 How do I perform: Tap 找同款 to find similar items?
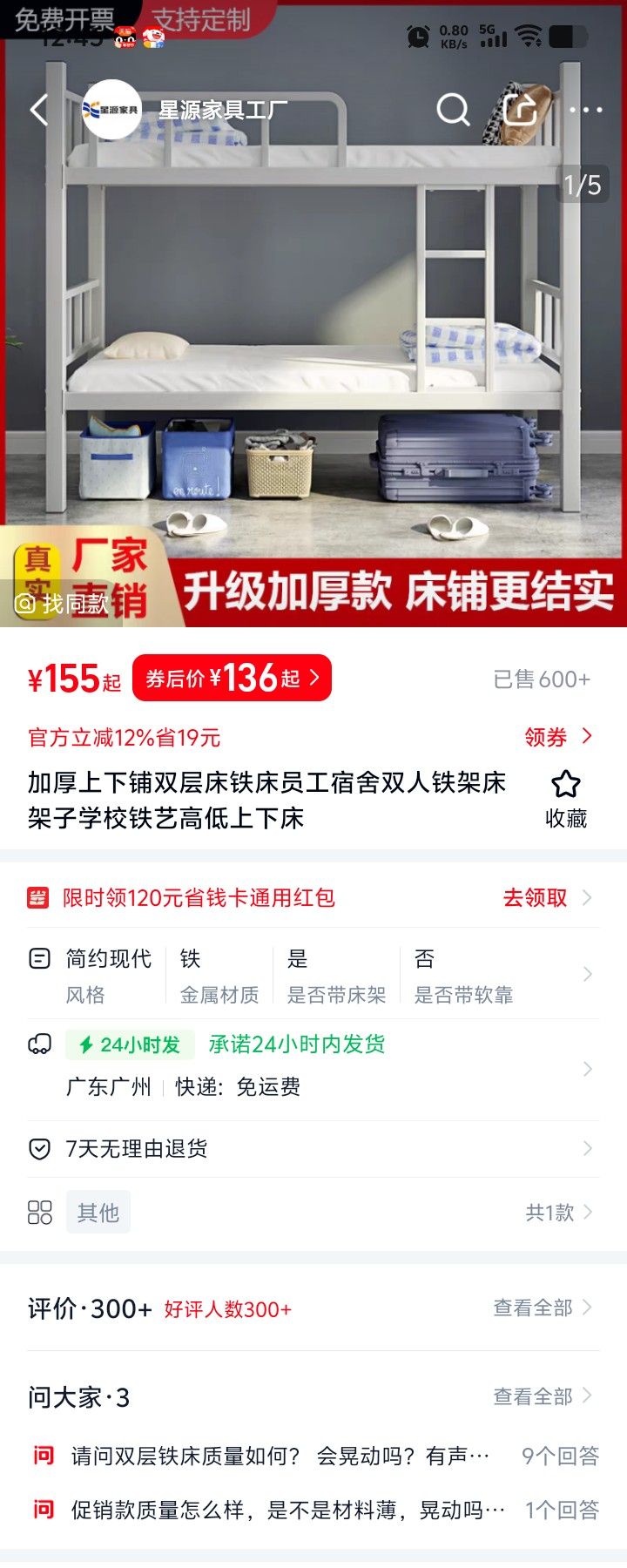[63, 603]
